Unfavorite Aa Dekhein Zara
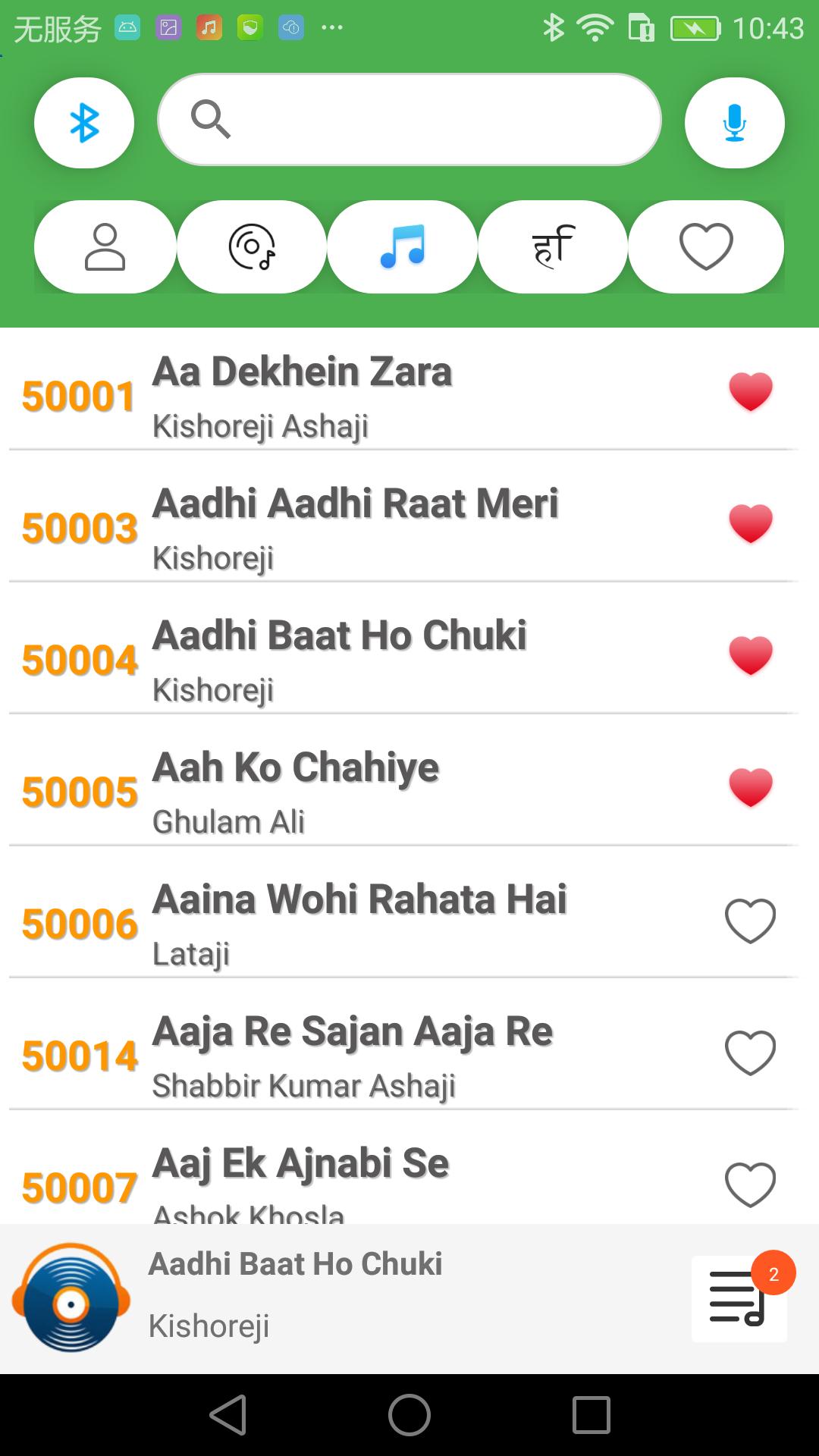The image size is (819, 1456). (751, 392)
